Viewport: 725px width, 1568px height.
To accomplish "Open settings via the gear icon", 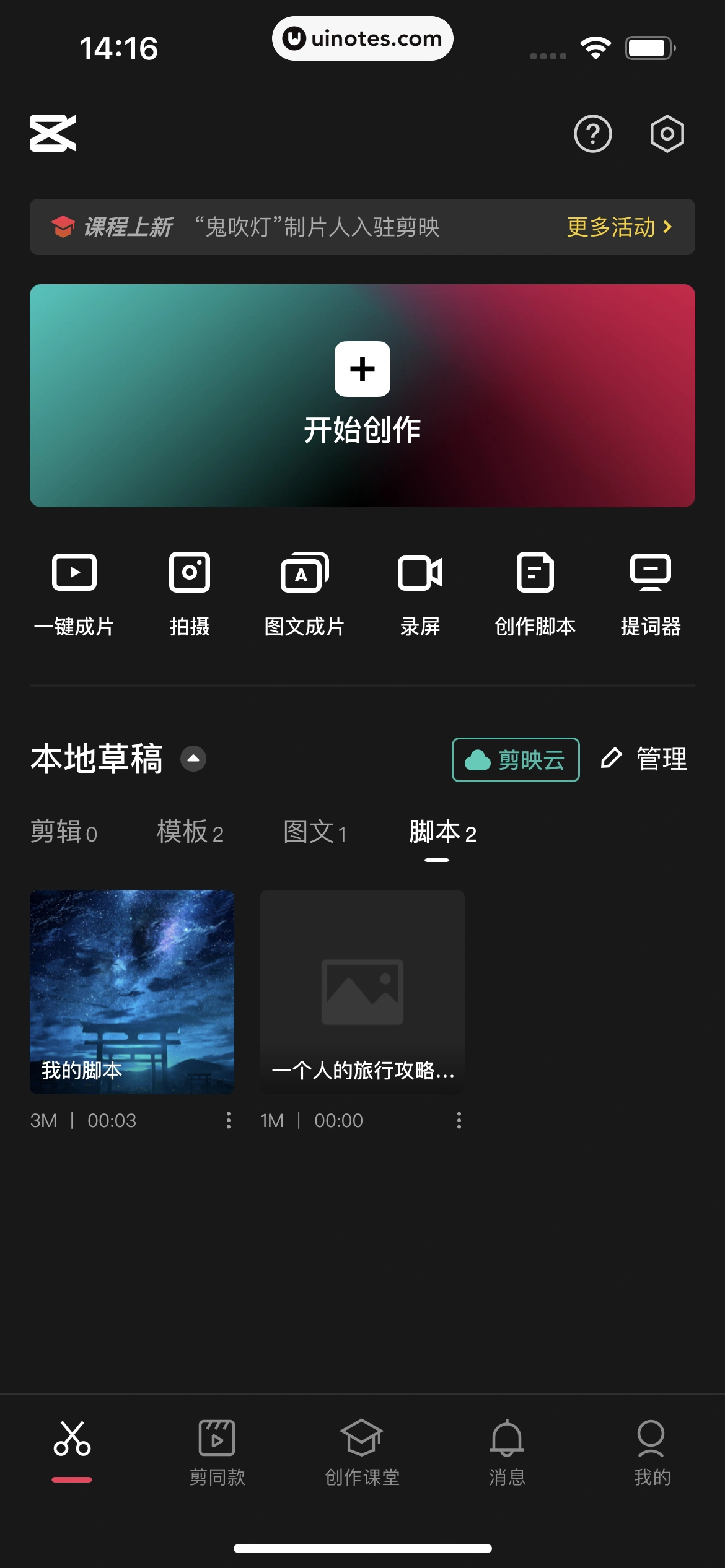I will [x=667, y=134].
